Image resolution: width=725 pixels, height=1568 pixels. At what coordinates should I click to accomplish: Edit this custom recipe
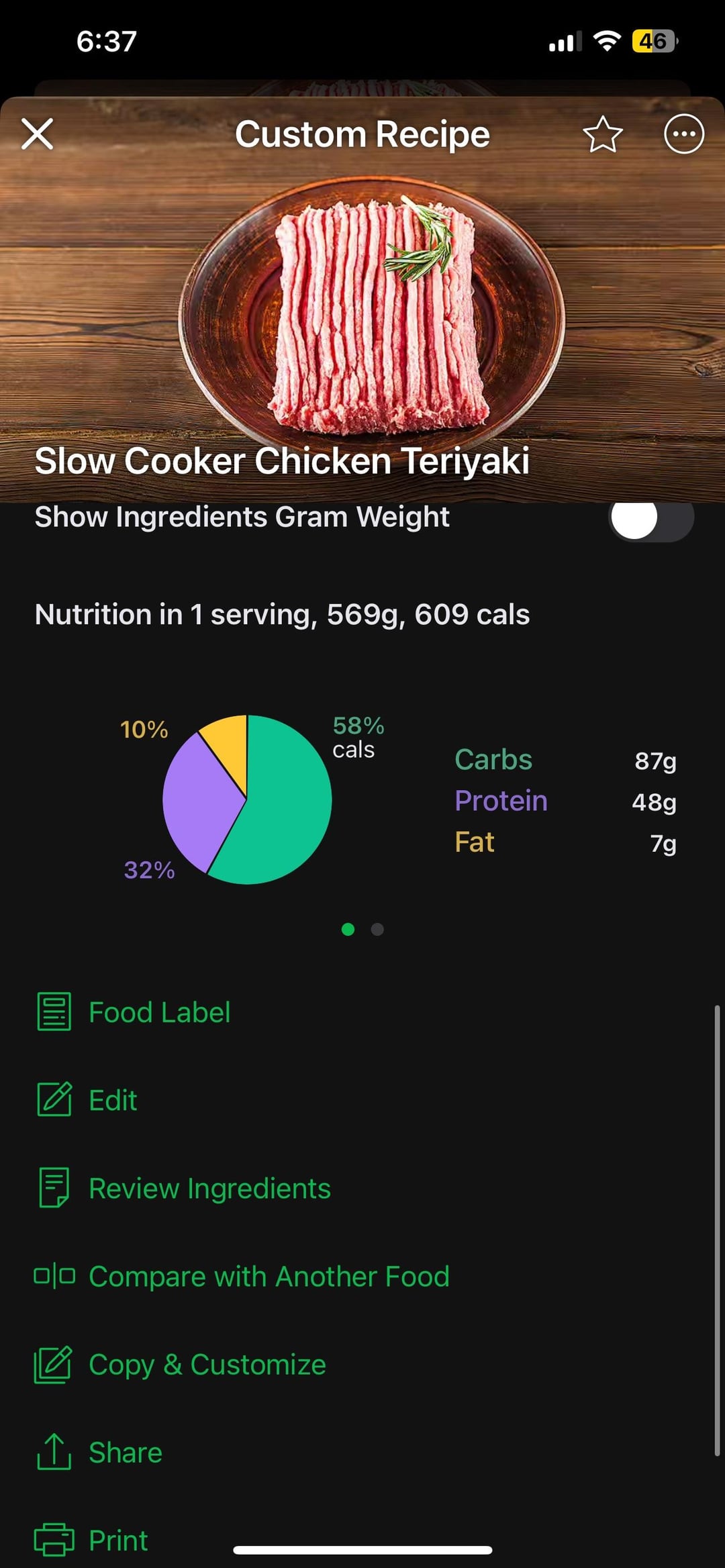point(112,1100)
